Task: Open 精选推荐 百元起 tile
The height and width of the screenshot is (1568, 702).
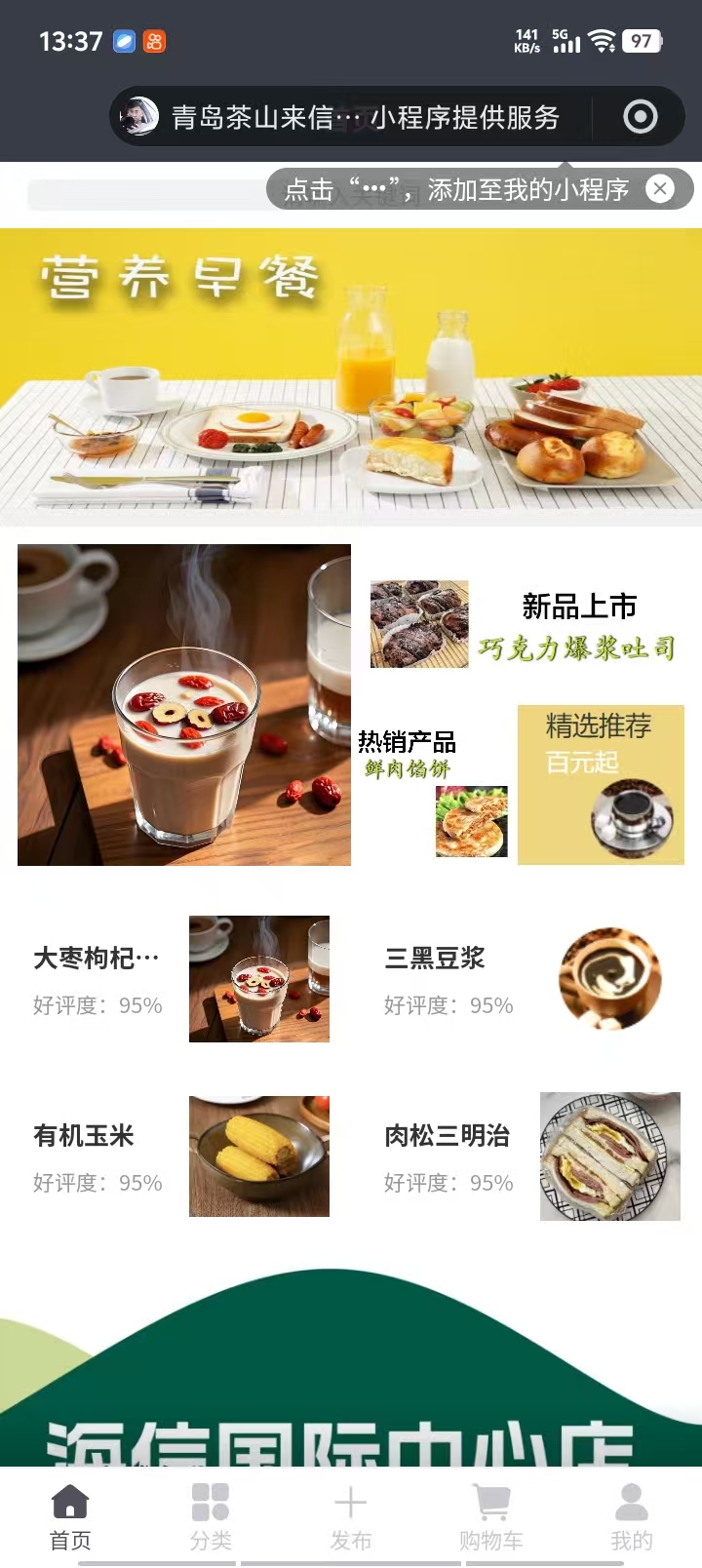Action: coord(601,785)
